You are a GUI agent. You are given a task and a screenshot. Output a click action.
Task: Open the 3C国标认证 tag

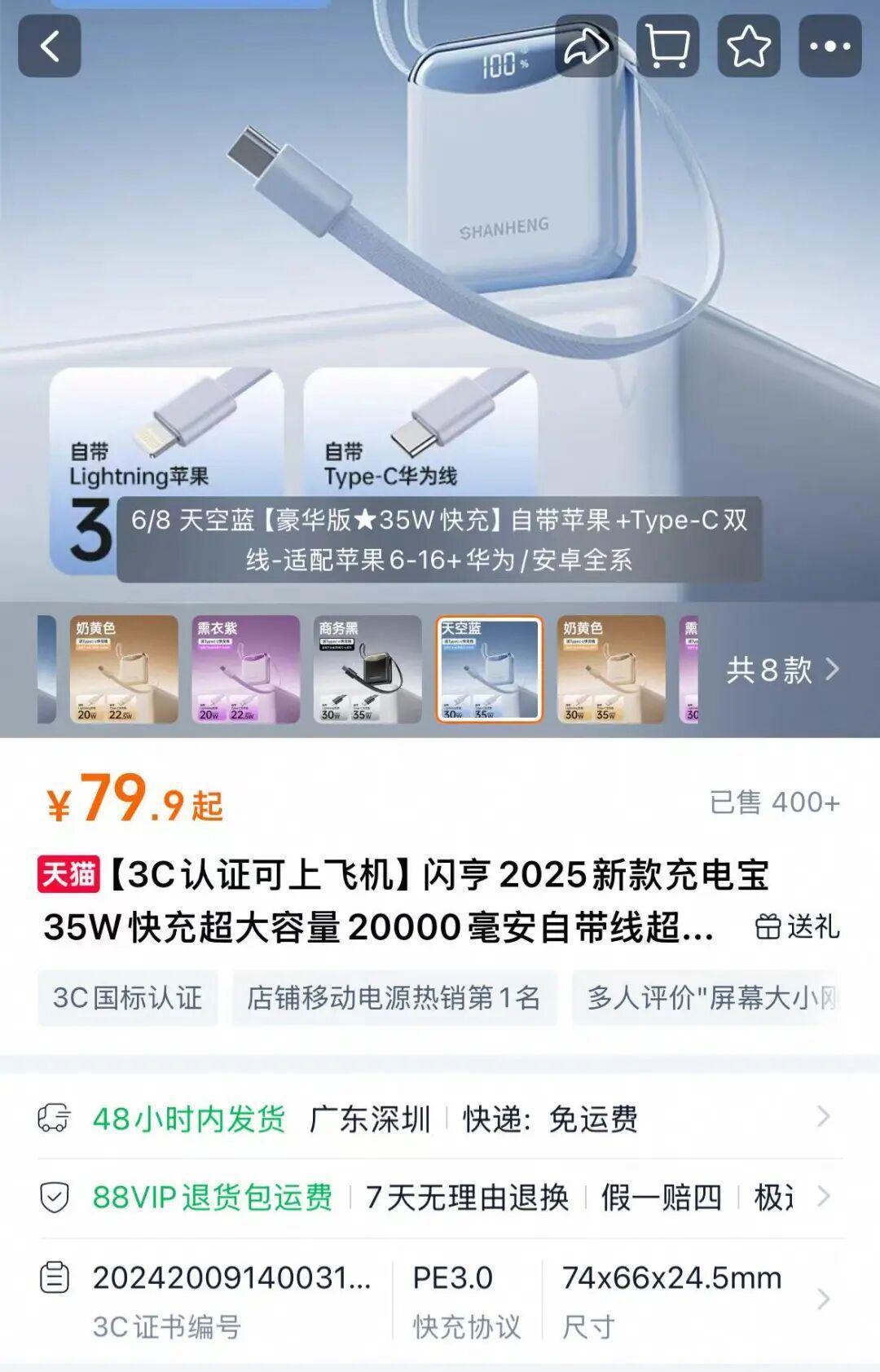click(x=127, y=998)
